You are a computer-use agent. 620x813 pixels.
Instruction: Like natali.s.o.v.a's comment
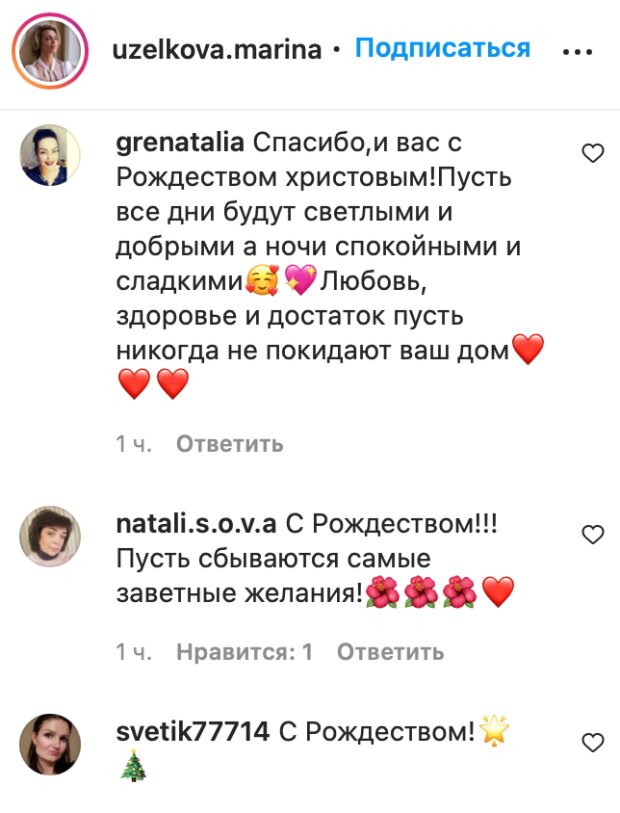point(593,534)
